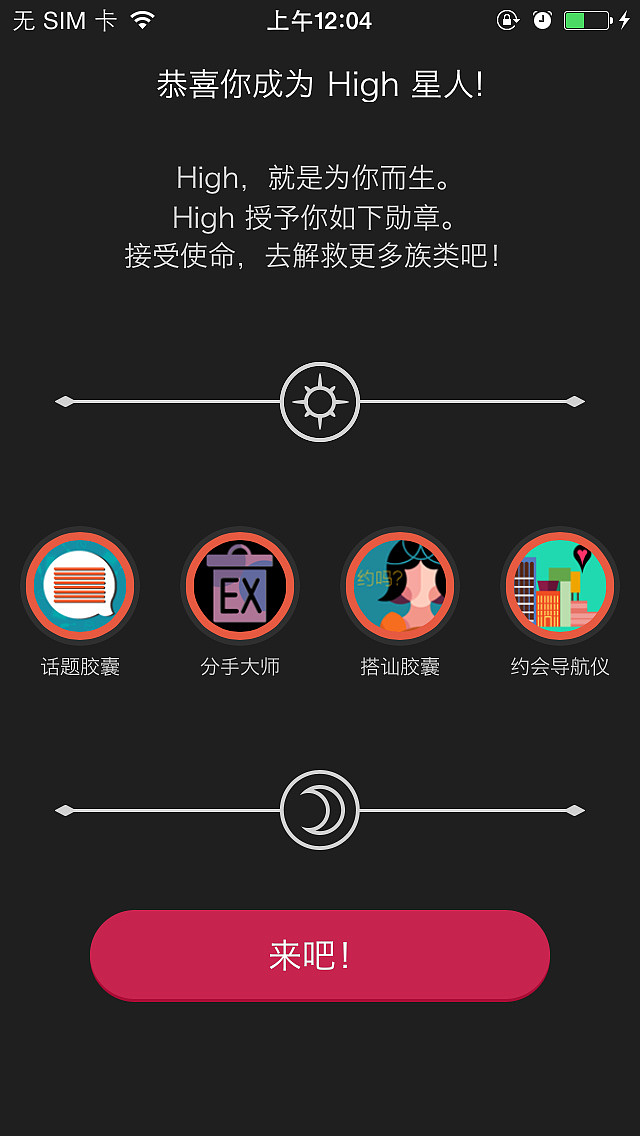Image resolution: width=640 pixels, height=1136 pixels.
Task: View the 搭讪胶囊 badge
Action: (x=400, y=587)
